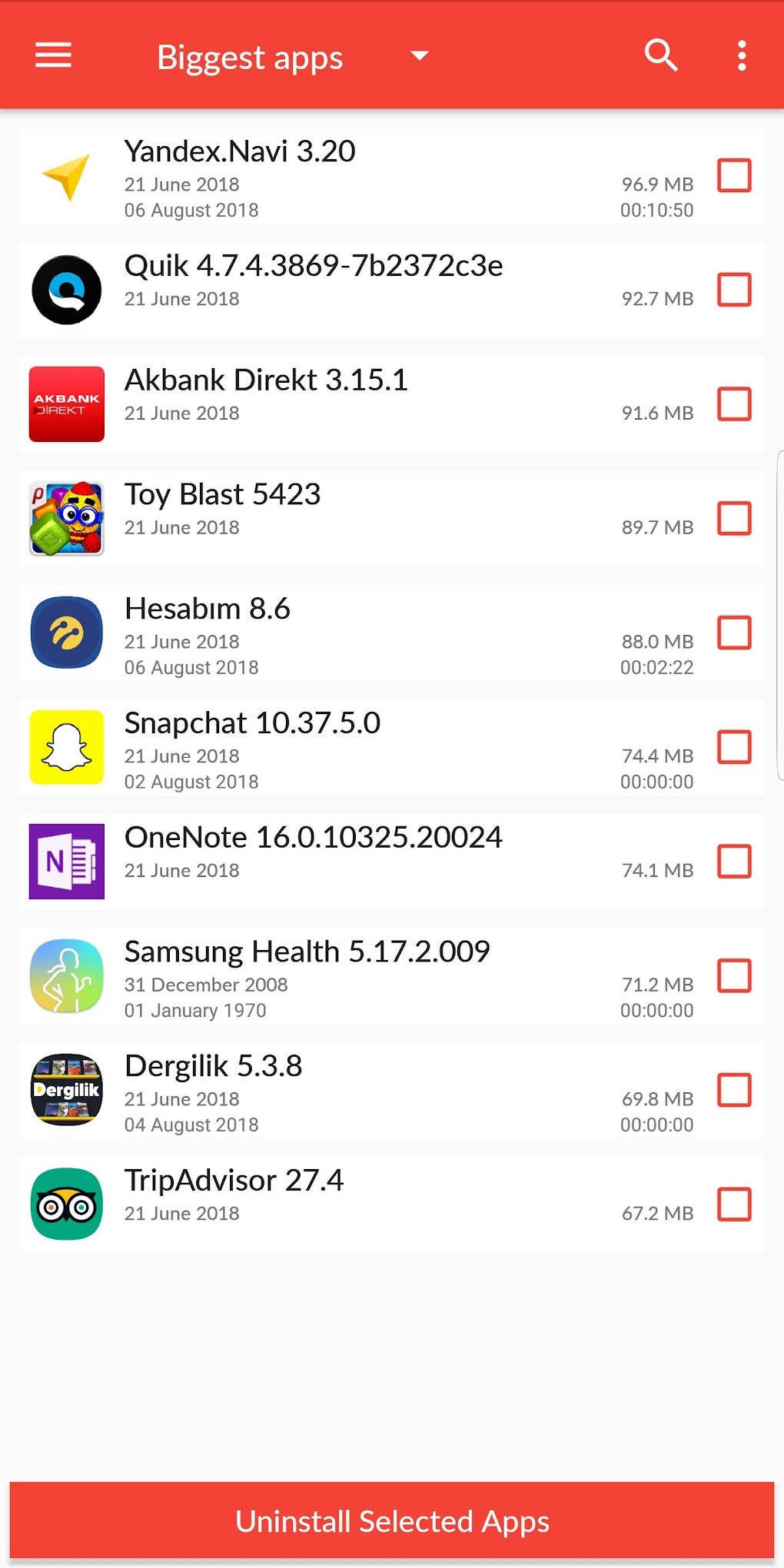Select the Hesabım 8.6 list entry
784x1568 pixels.
click(x=384, y=633)
